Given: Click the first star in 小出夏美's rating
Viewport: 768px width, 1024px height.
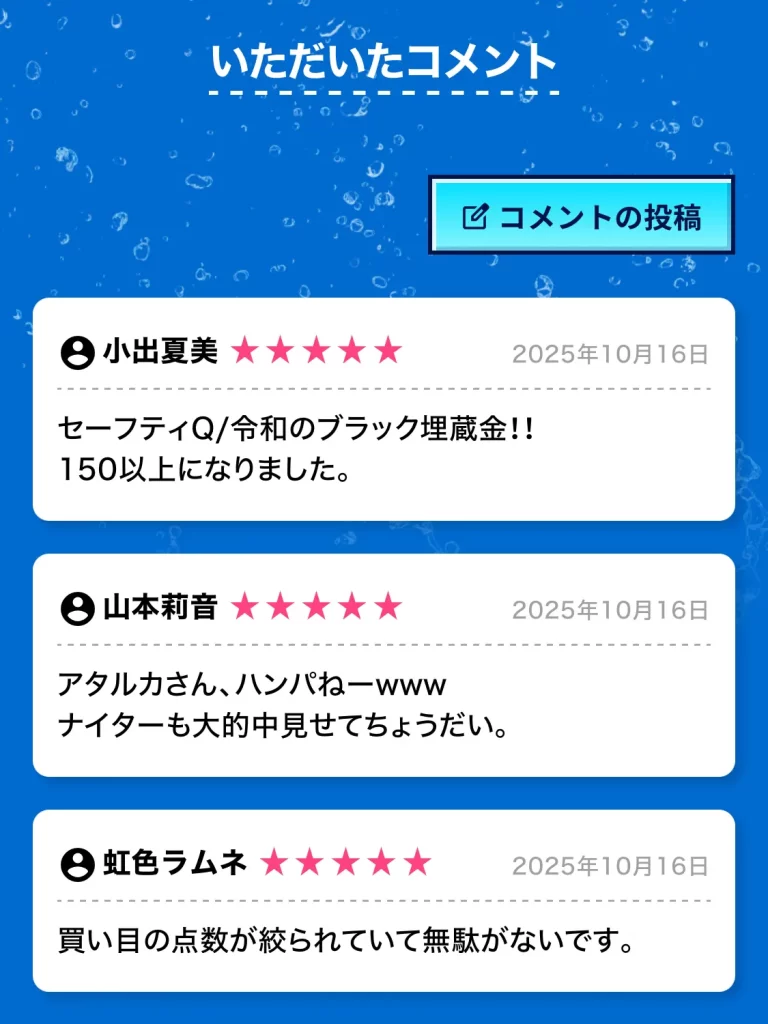Looking at the screenshot, I should pos(245,352).
